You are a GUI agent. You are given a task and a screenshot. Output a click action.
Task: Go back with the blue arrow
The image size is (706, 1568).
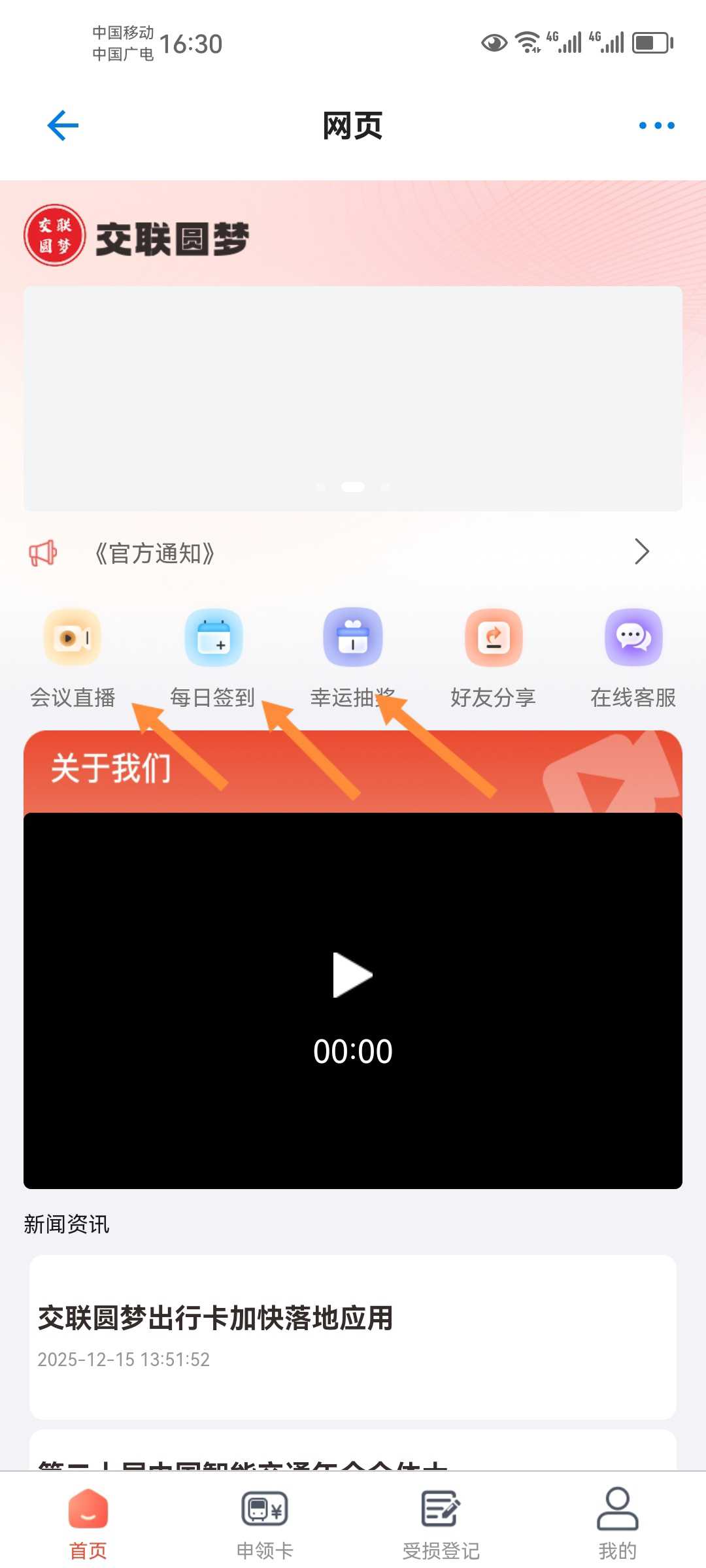(60, 125)
